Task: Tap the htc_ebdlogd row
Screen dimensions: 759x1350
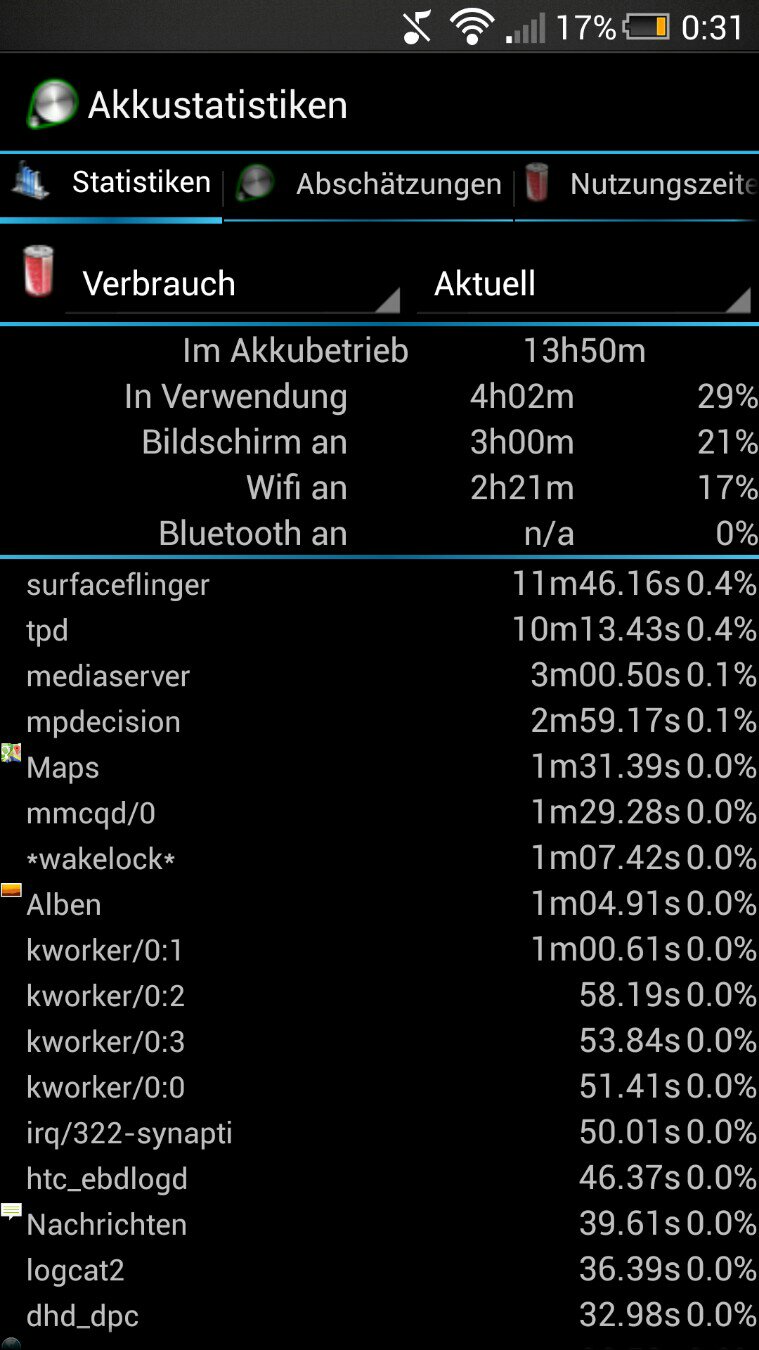Action: click(379, 1179)
